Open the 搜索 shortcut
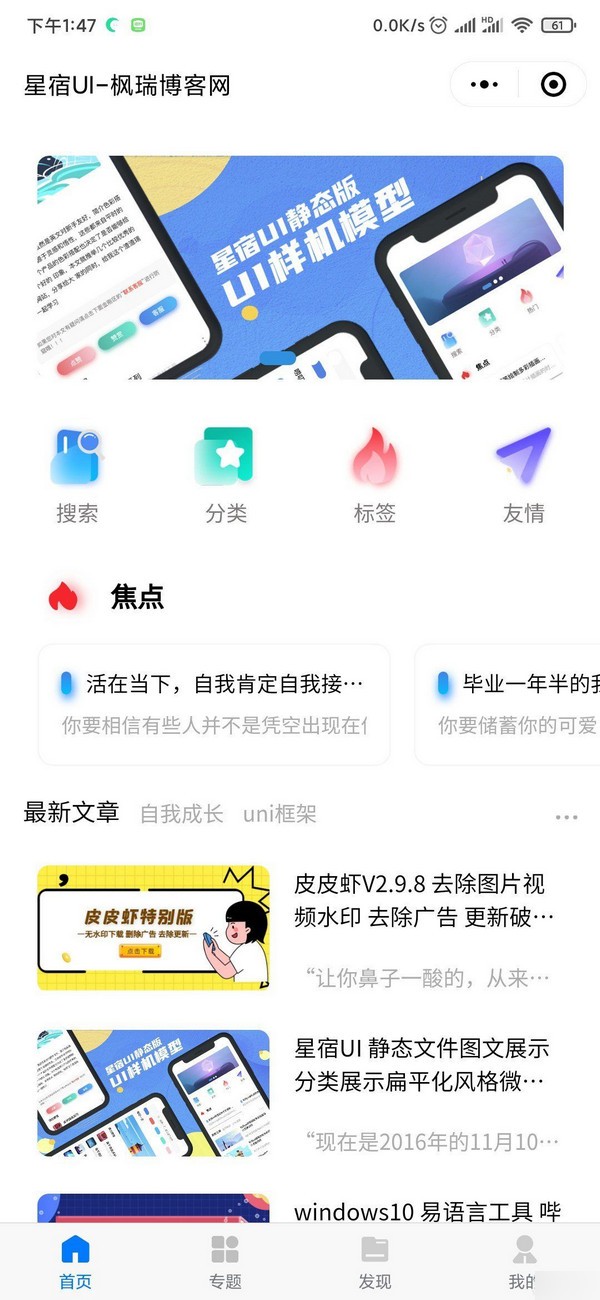The height and width of the screenshot is (1300, 600). [x=77, y=475]
